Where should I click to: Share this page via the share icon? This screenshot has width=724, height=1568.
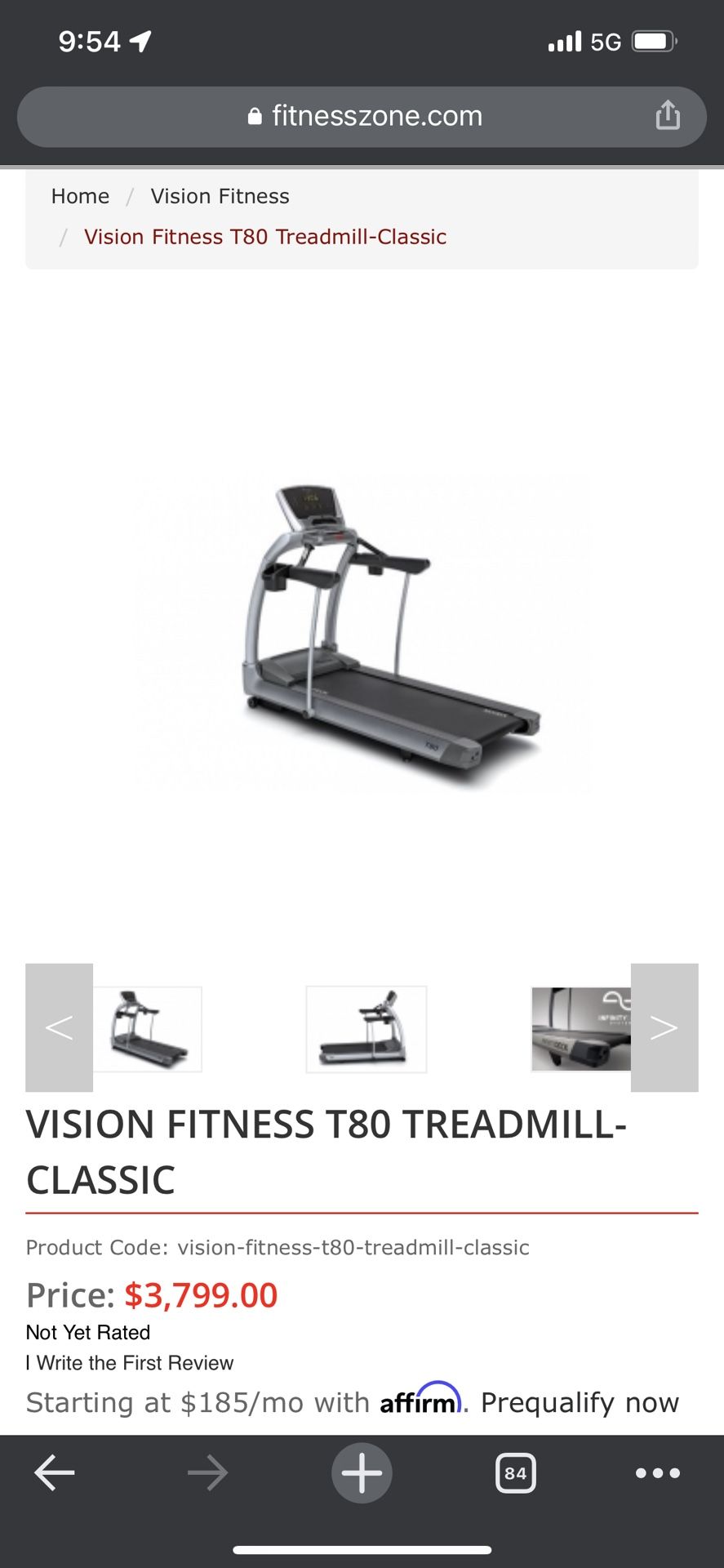667,115
